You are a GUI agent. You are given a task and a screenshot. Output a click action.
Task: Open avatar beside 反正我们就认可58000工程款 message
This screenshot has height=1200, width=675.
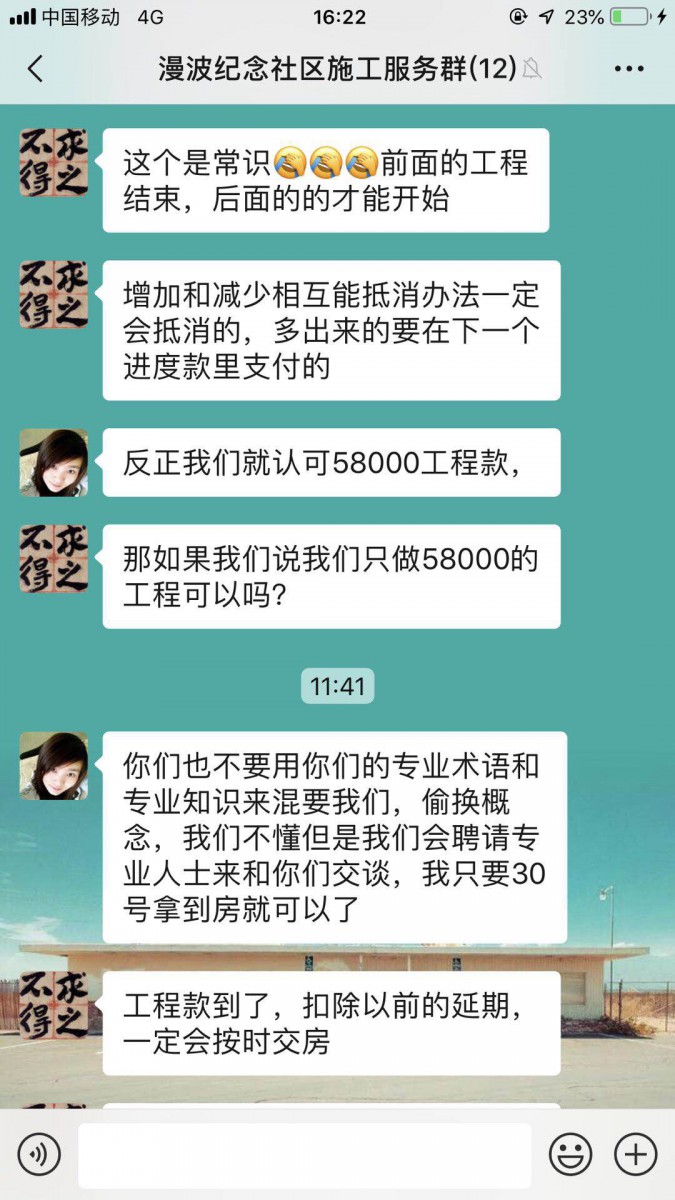54,463
